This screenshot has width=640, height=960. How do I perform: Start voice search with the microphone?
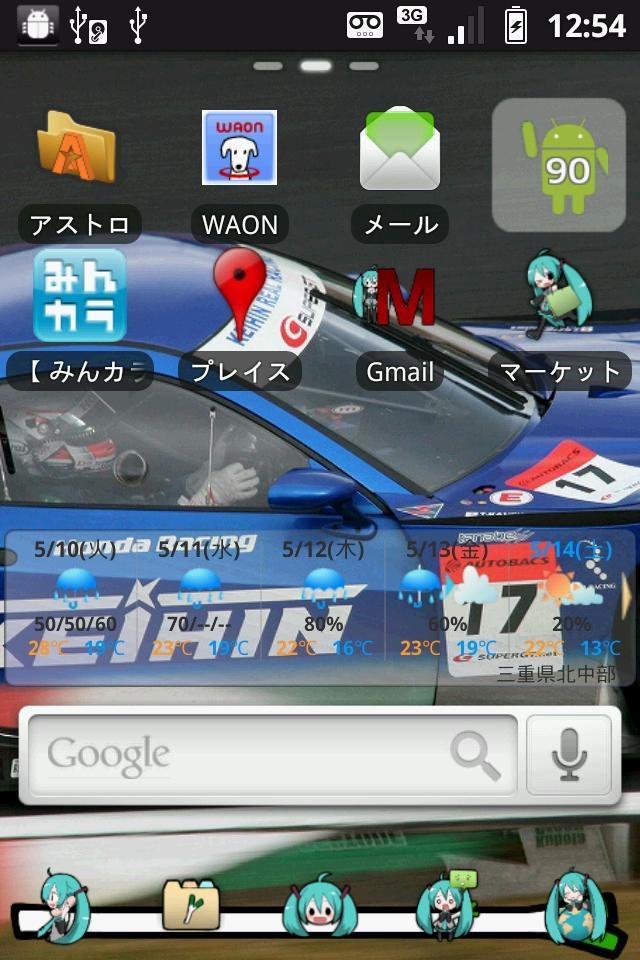tap(569, 755)
